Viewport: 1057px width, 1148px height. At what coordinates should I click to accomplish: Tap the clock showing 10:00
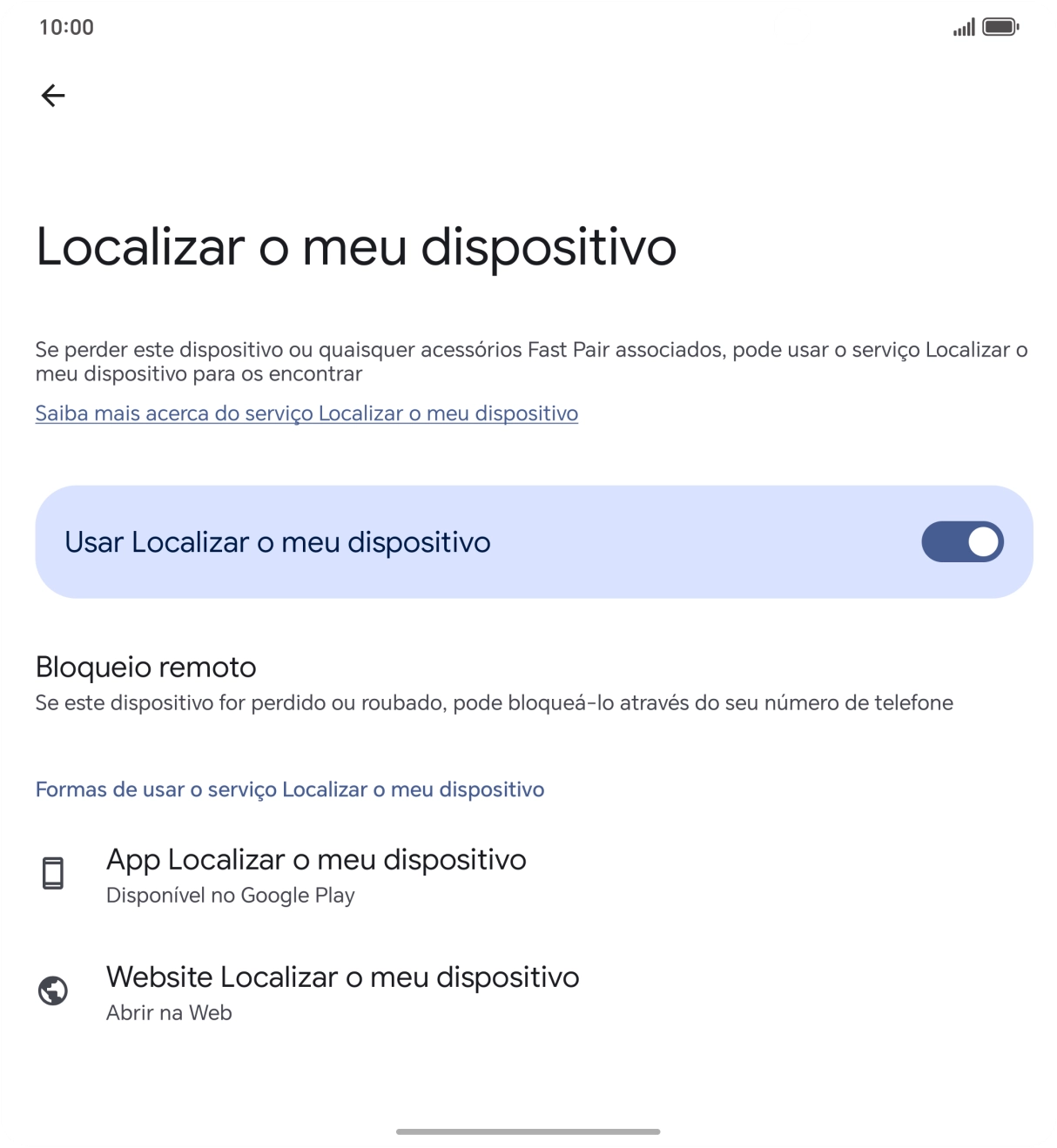point(64,26)
